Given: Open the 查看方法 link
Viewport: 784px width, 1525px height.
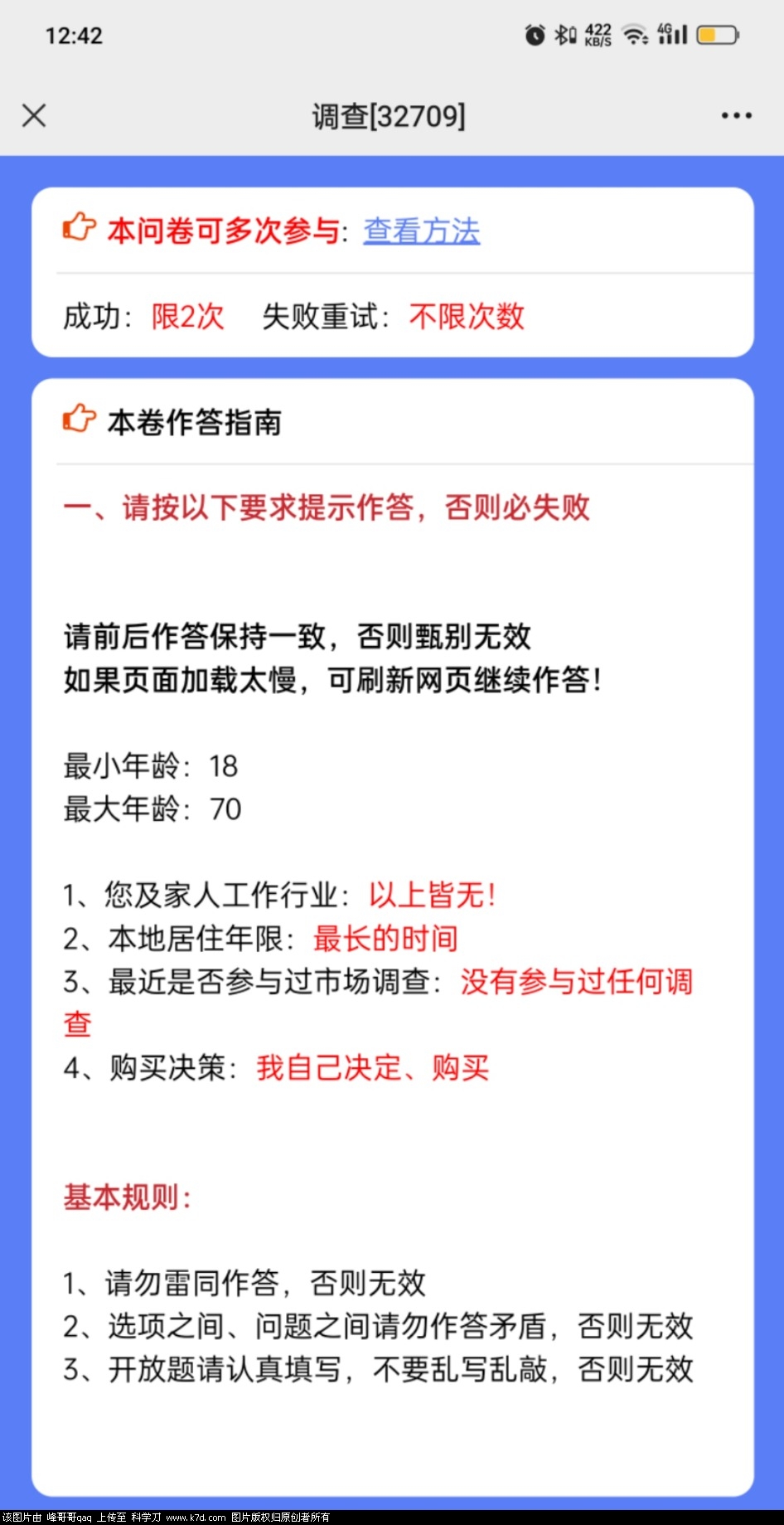Looking at the screenshot, I should 421,231.
